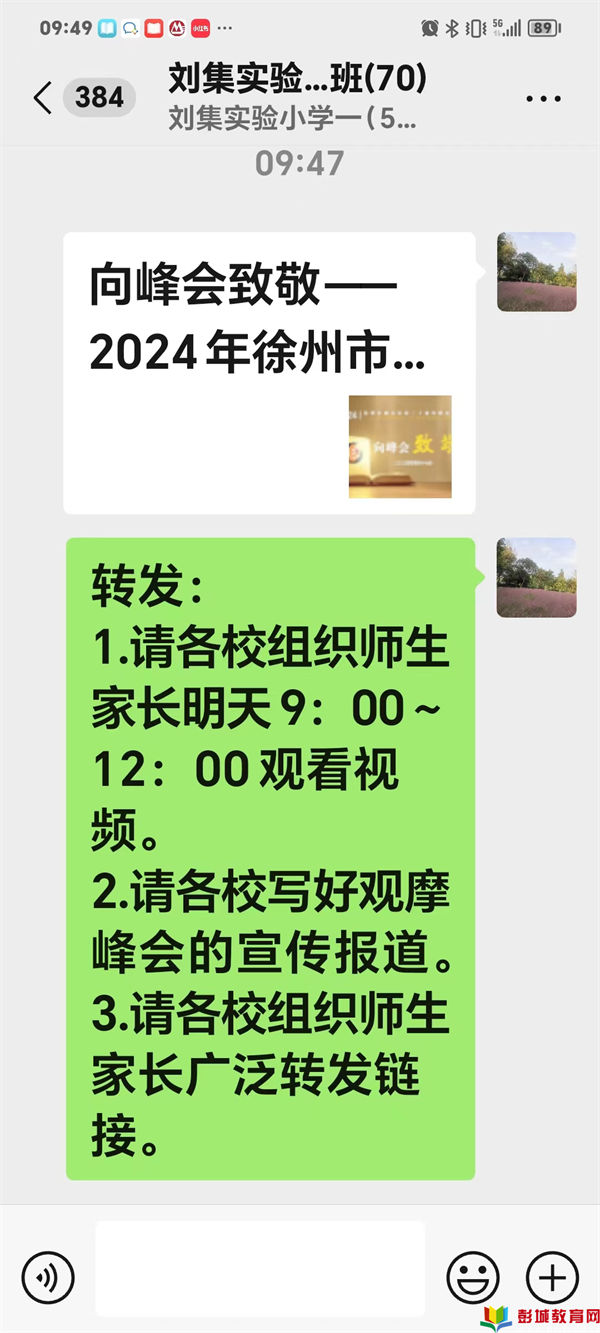Focus the message text field
The height and width of the screenshot is (1333, 600).
pyautogui.click(x=260, y=1268)
